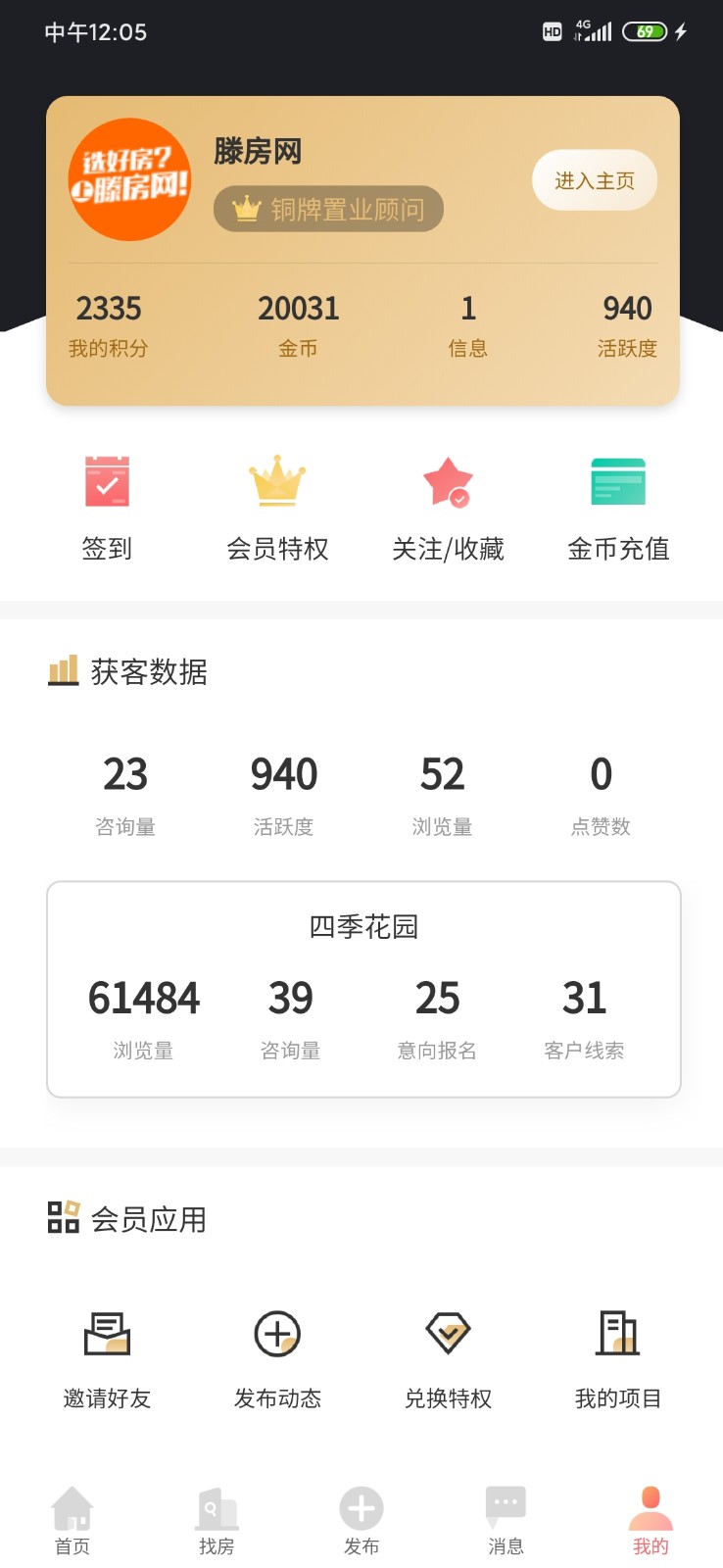Viewport: 723px width, 1568px height.
Task: Tap the battery indicator in the status bar
Action: click(646, 31)
